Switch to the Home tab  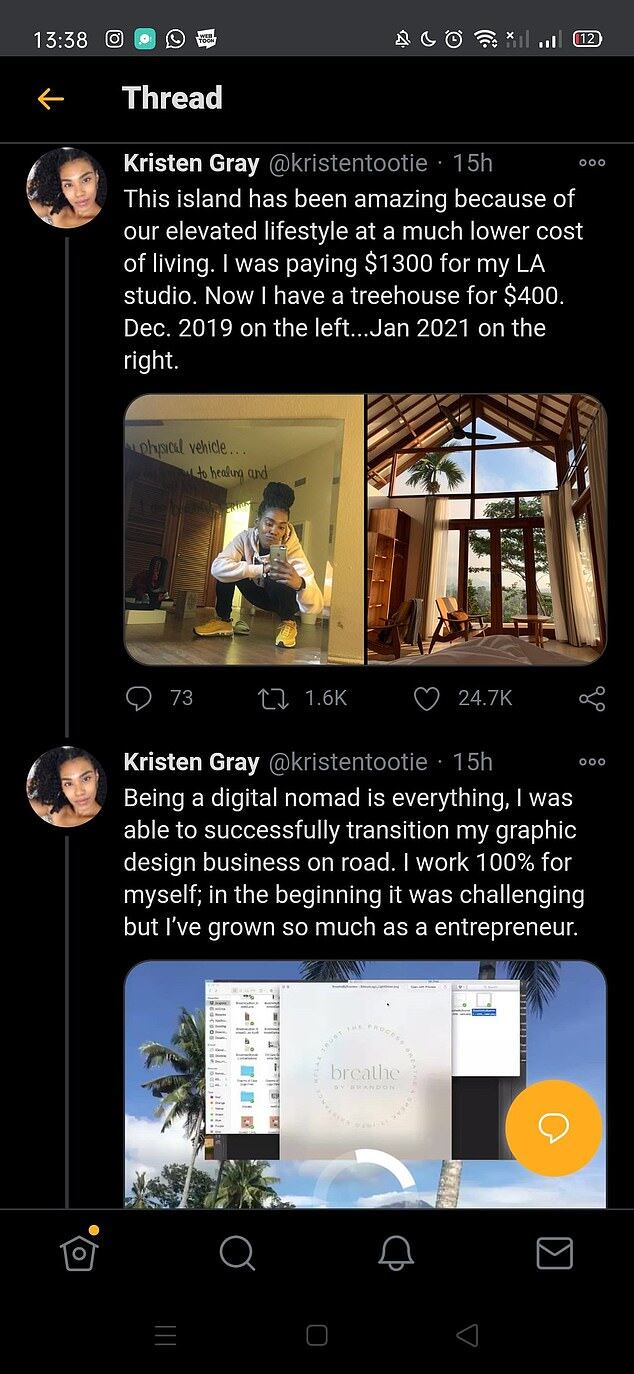click(x=79, y=1252)
